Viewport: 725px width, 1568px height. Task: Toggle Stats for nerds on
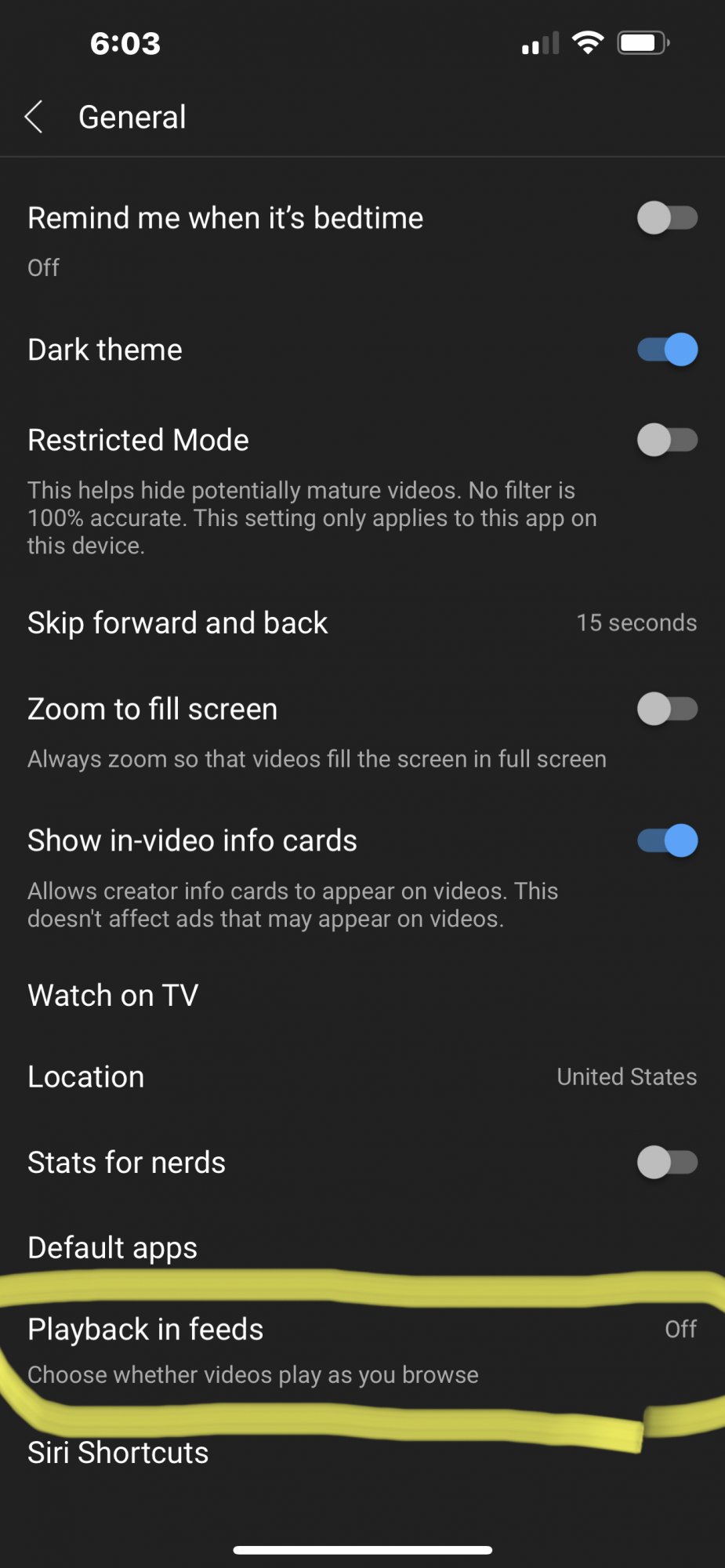pos(667,1163)
